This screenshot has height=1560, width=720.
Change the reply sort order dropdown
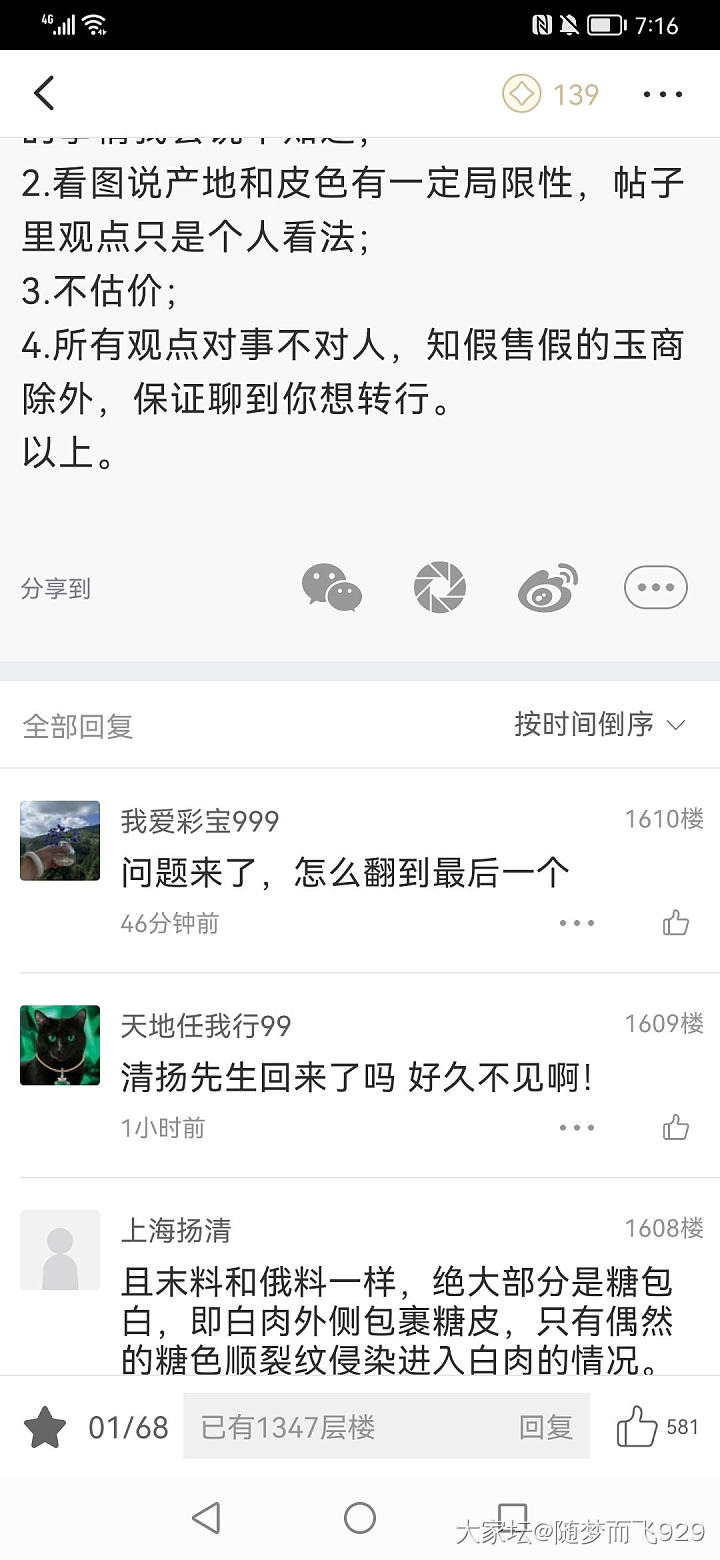600,724
